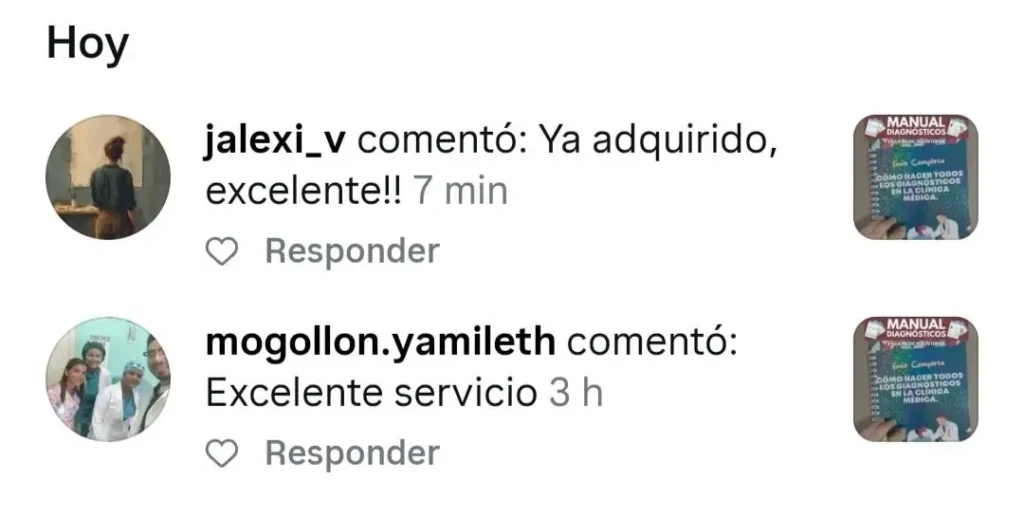1024x518 pixels.
Task: Open mogollon.yamileth's username link
Action: (380, 343)
